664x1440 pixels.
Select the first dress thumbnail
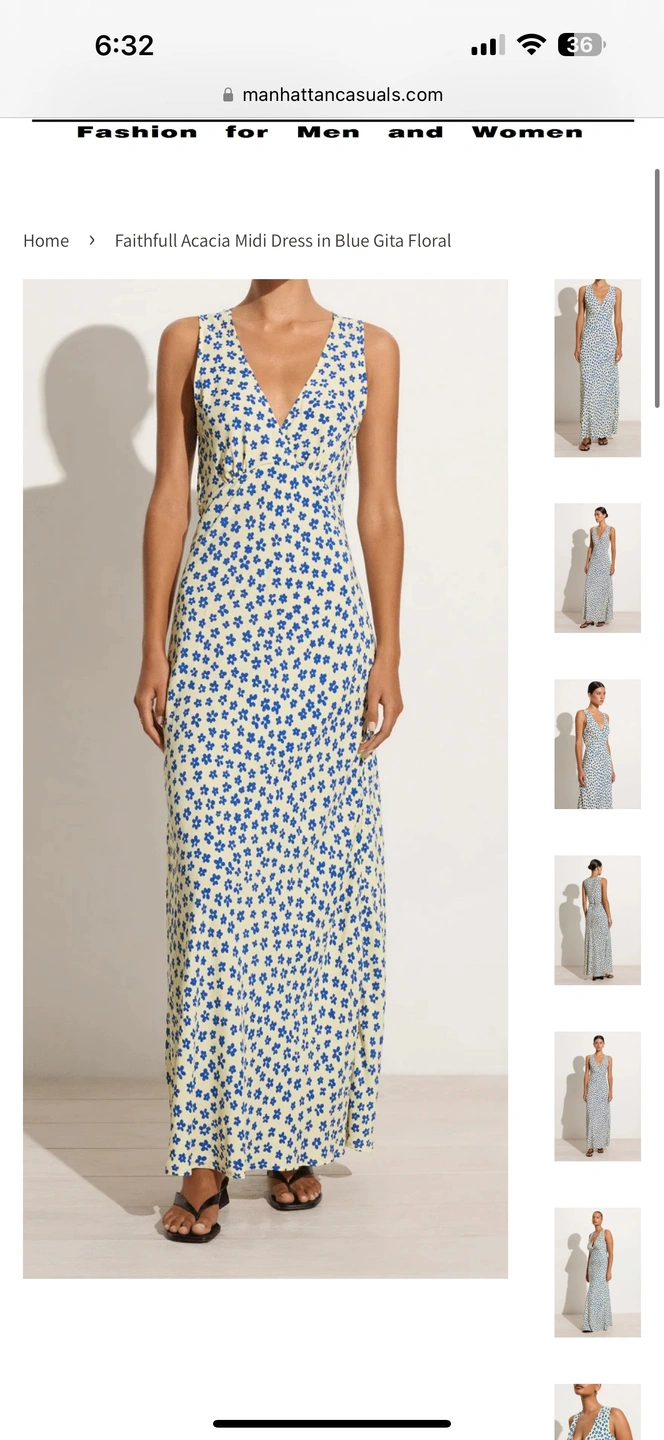pos(597,368)
